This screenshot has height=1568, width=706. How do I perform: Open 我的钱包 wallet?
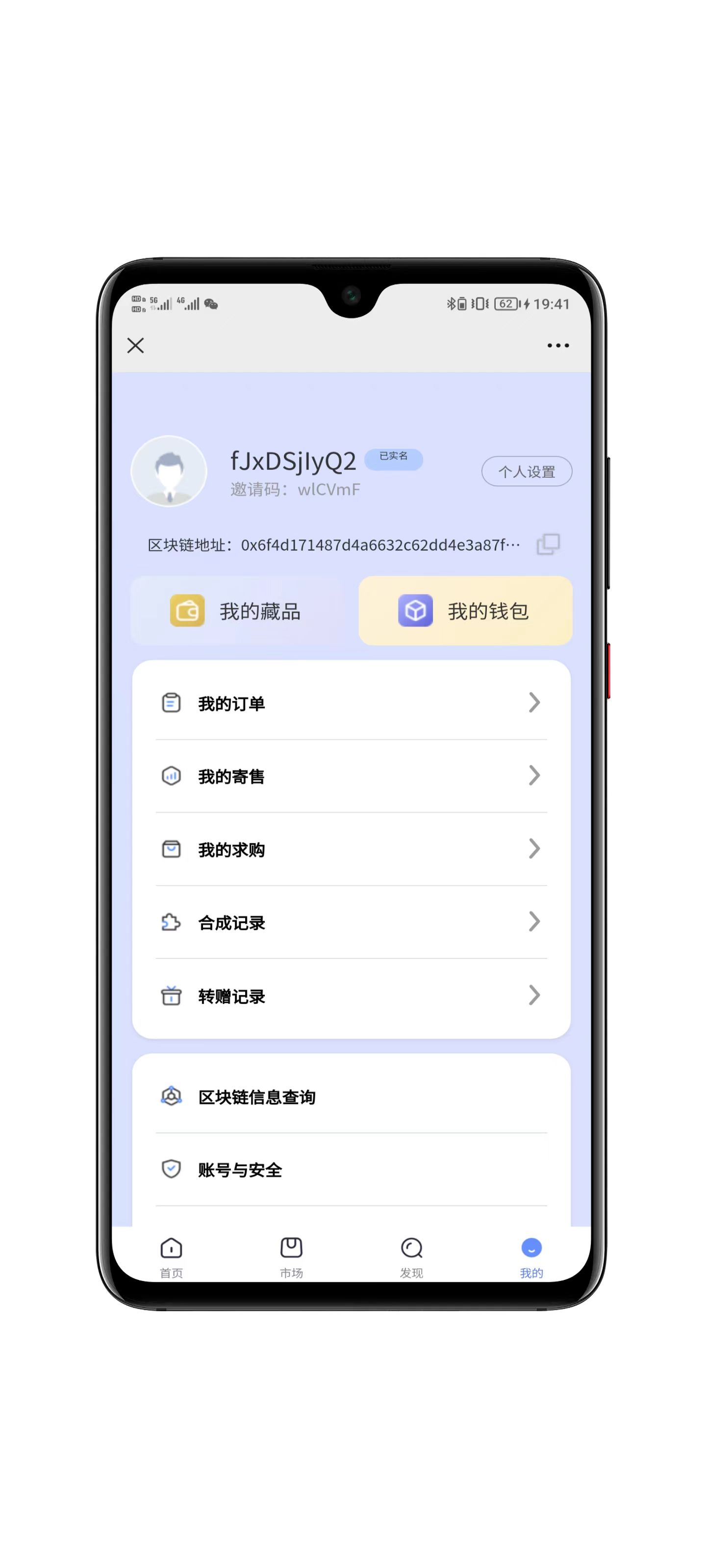click(465, 611)
